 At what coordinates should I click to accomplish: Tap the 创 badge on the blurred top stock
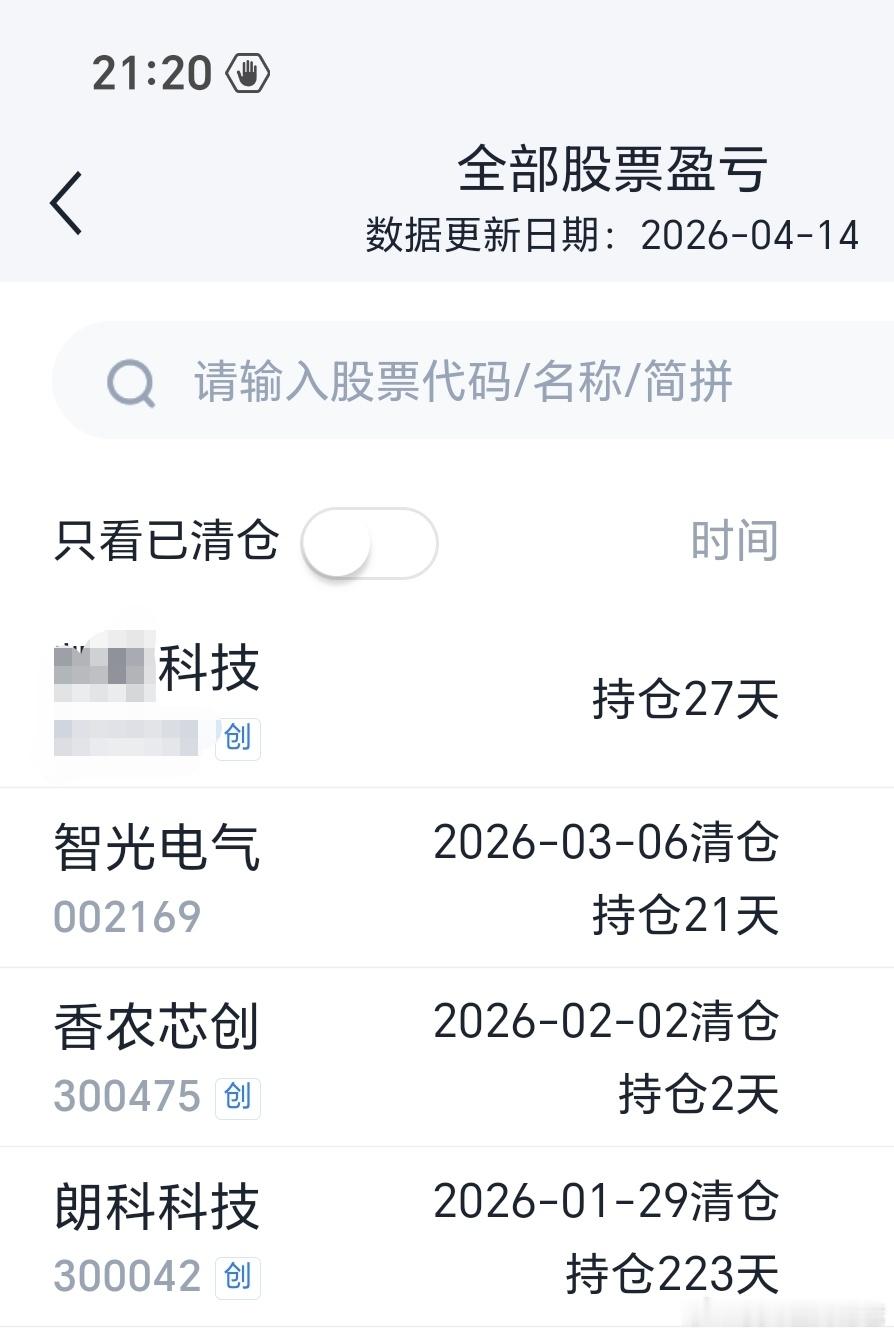click(x=237, y=739)
